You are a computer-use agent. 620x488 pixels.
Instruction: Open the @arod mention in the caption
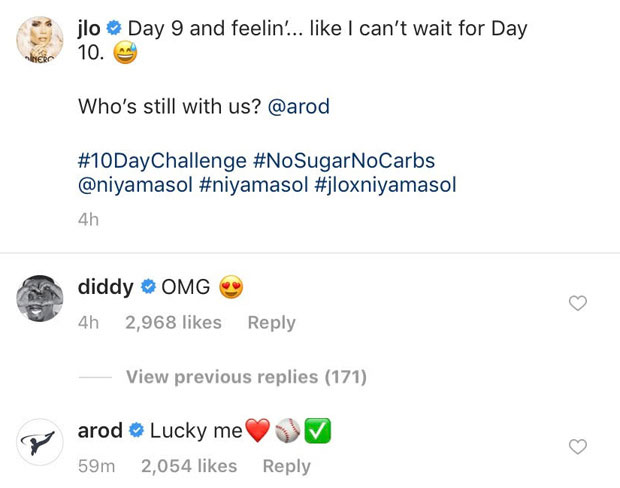coord(298,107)
